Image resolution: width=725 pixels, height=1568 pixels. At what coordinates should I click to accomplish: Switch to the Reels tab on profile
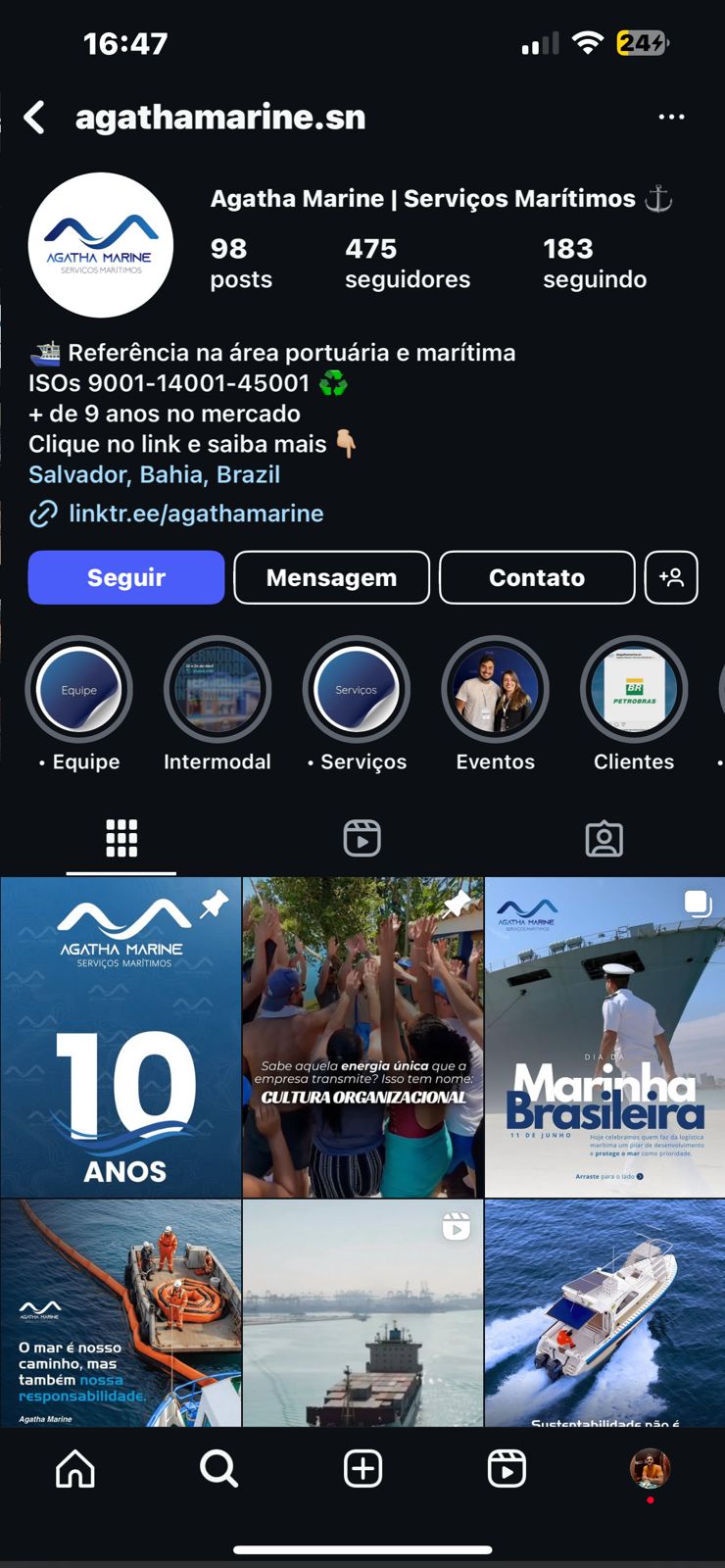pos(362,839)
